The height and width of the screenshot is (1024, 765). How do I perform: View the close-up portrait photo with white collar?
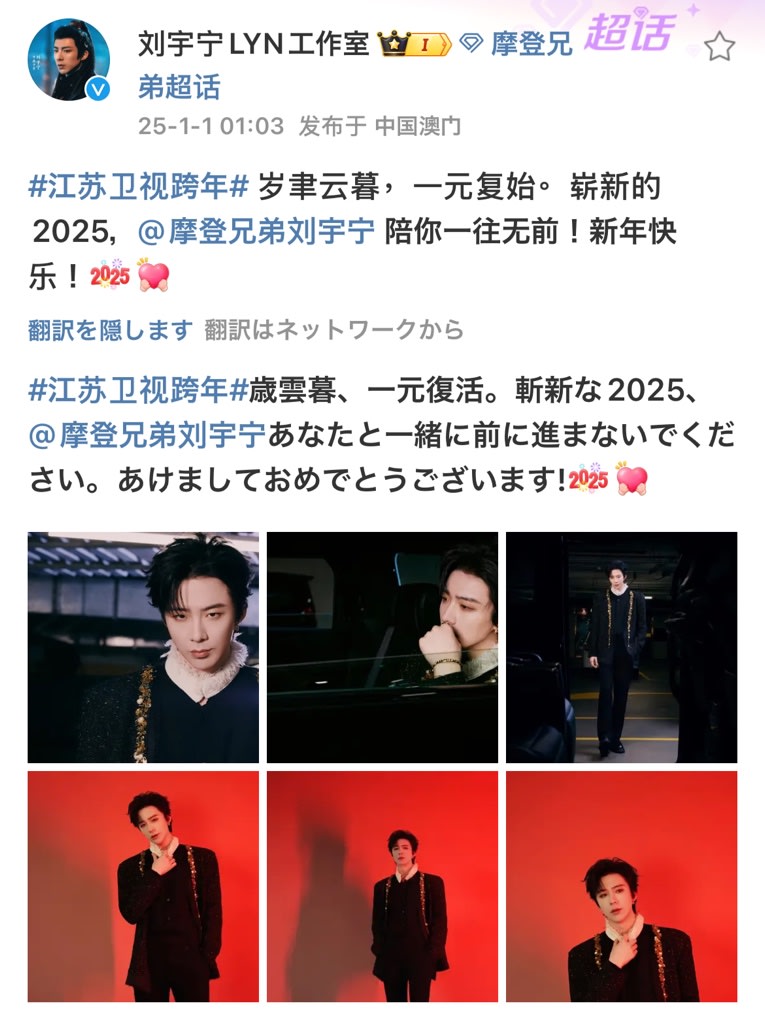tap(143, 647)
